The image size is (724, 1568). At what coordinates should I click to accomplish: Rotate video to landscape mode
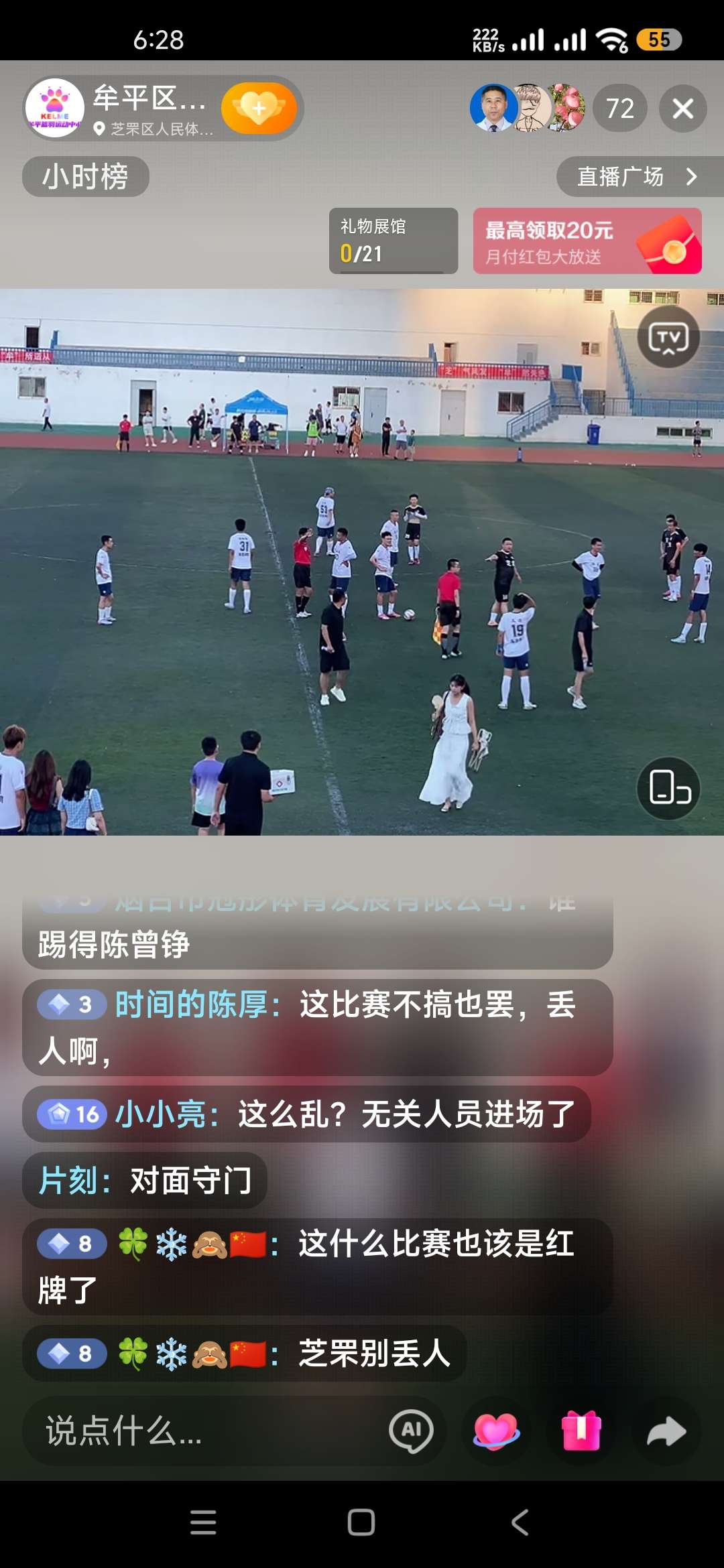tap(669, 788)
